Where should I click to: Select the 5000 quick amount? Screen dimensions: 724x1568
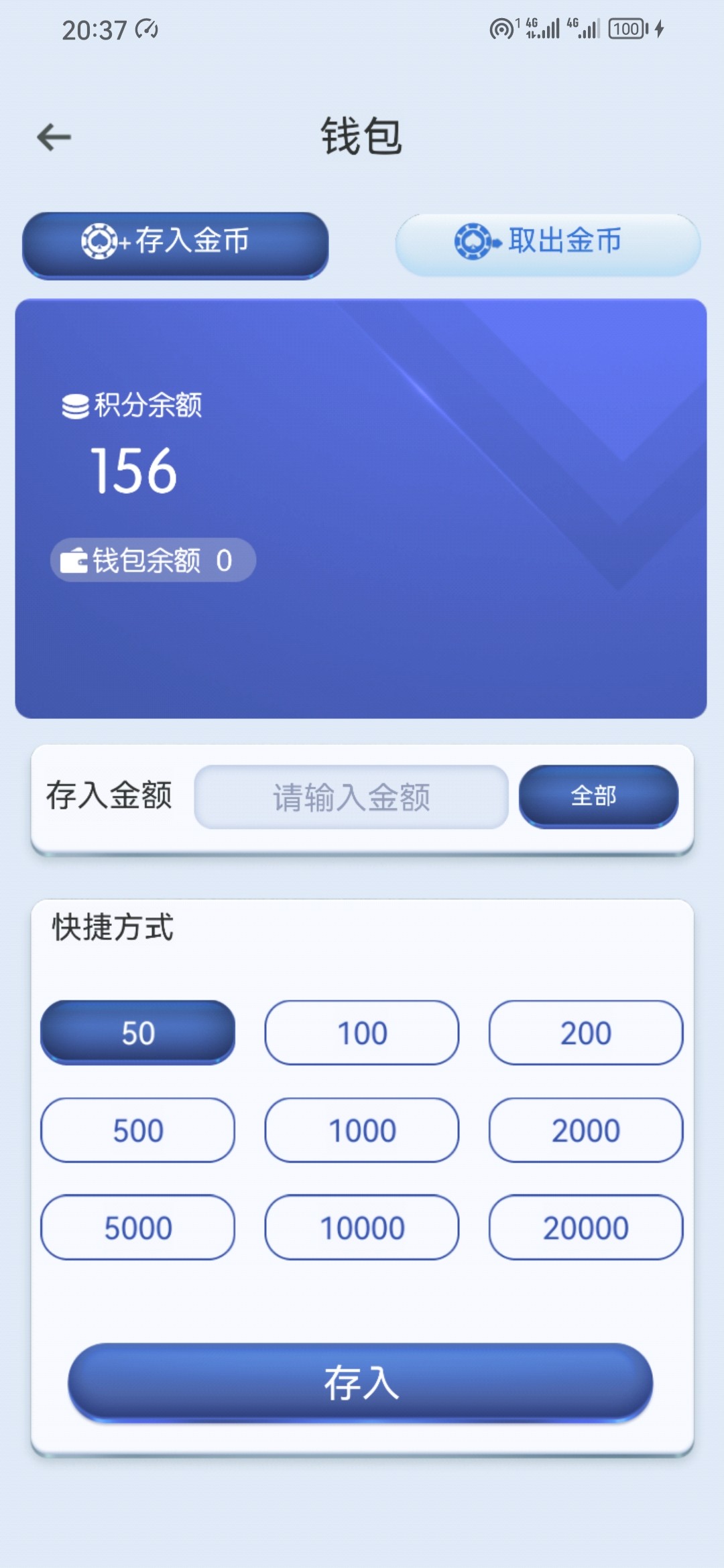[x=138, y=1228]
